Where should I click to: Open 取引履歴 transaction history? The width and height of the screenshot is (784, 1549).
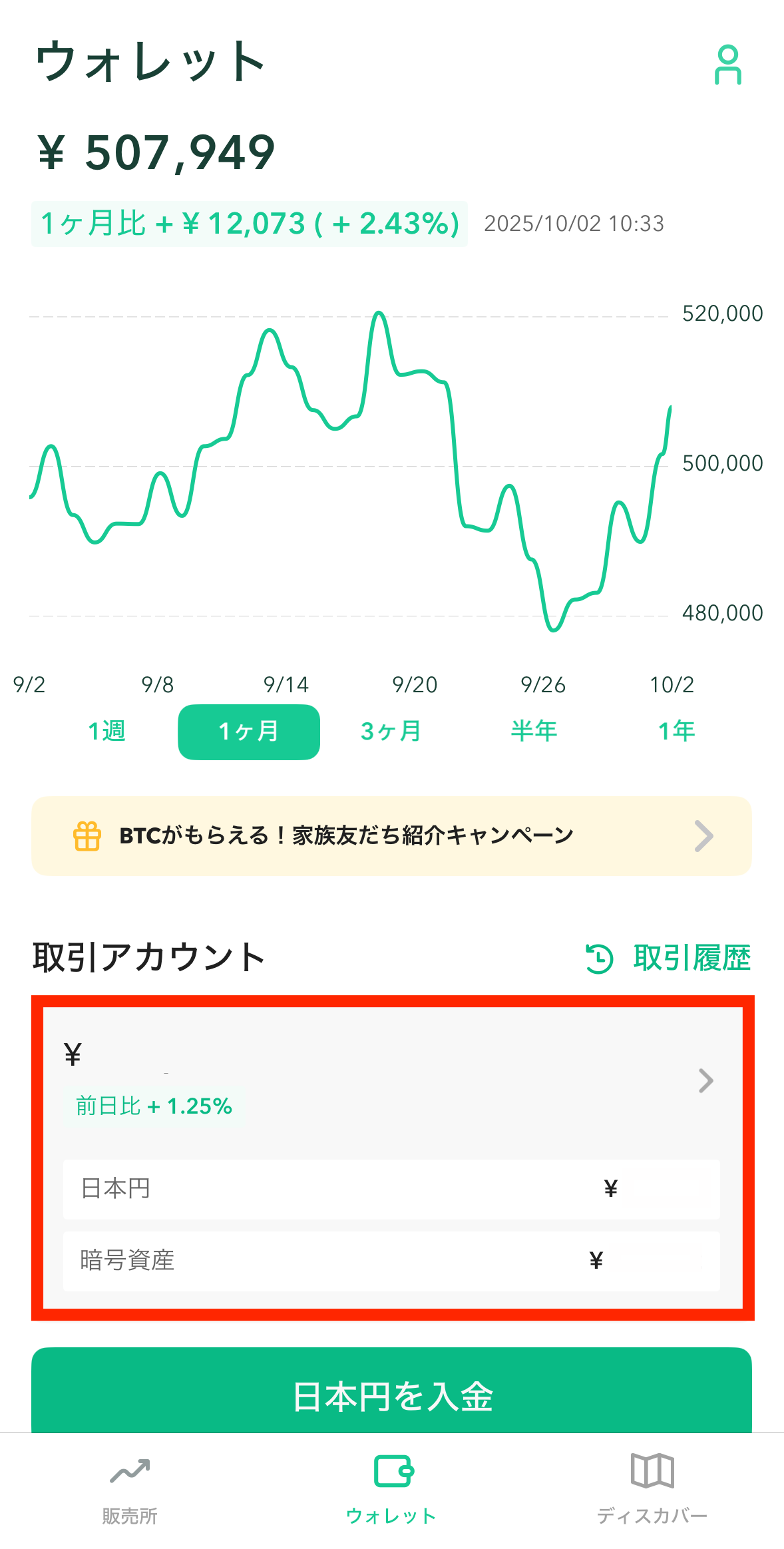click(x=668, y=958)
